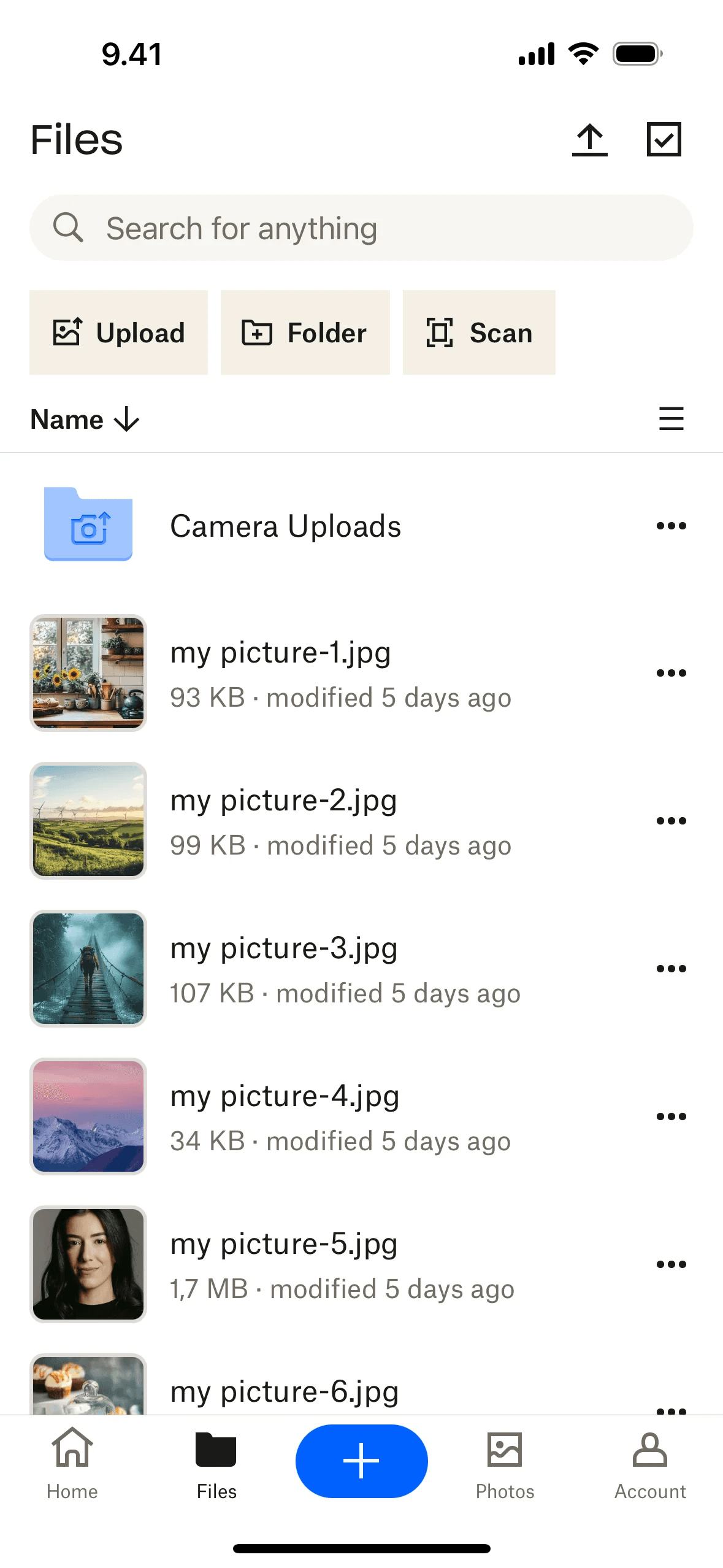Tap the Upload button
The width and height of the screenshot is (723, 1568).
tap(119, 332)
